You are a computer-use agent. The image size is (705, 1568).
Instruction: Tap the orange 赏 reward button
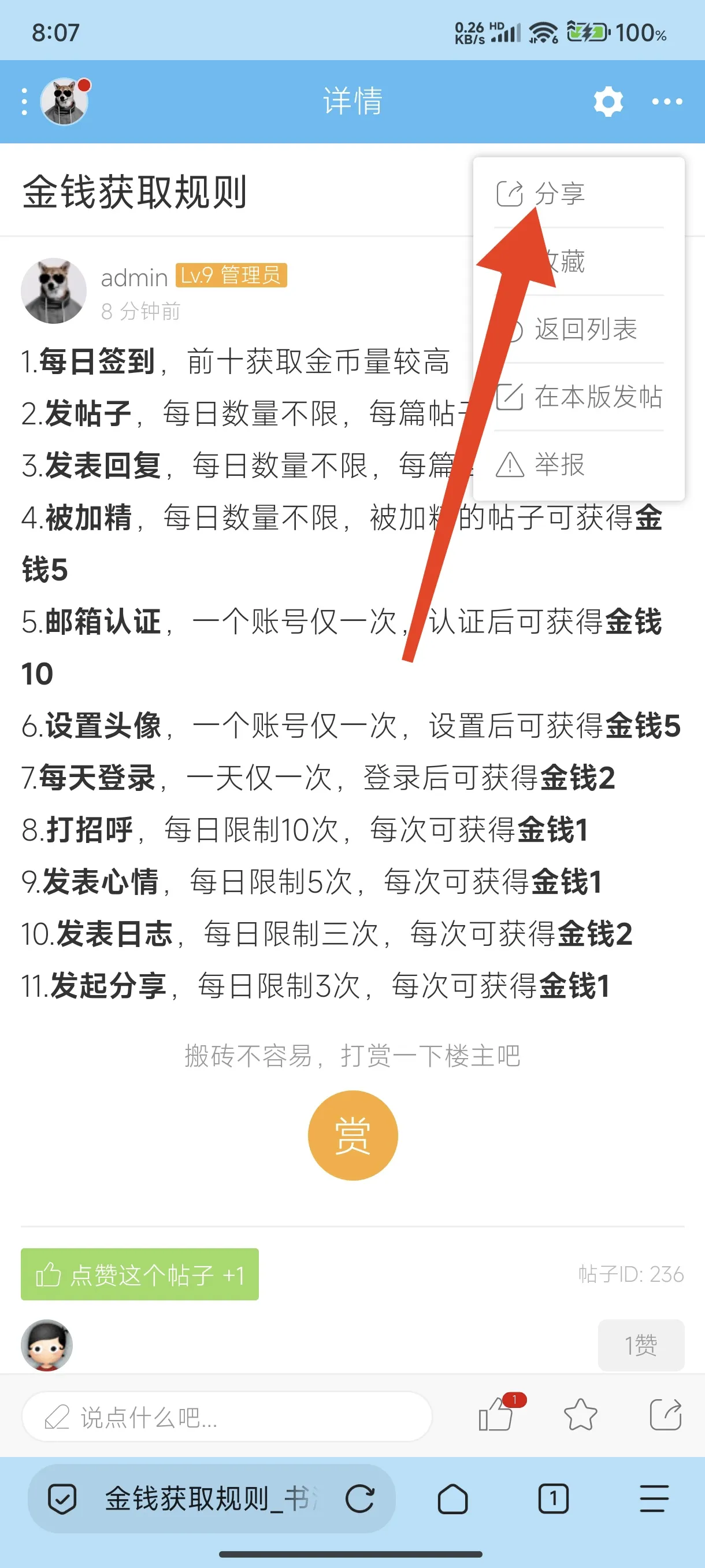coord(352,1135)
